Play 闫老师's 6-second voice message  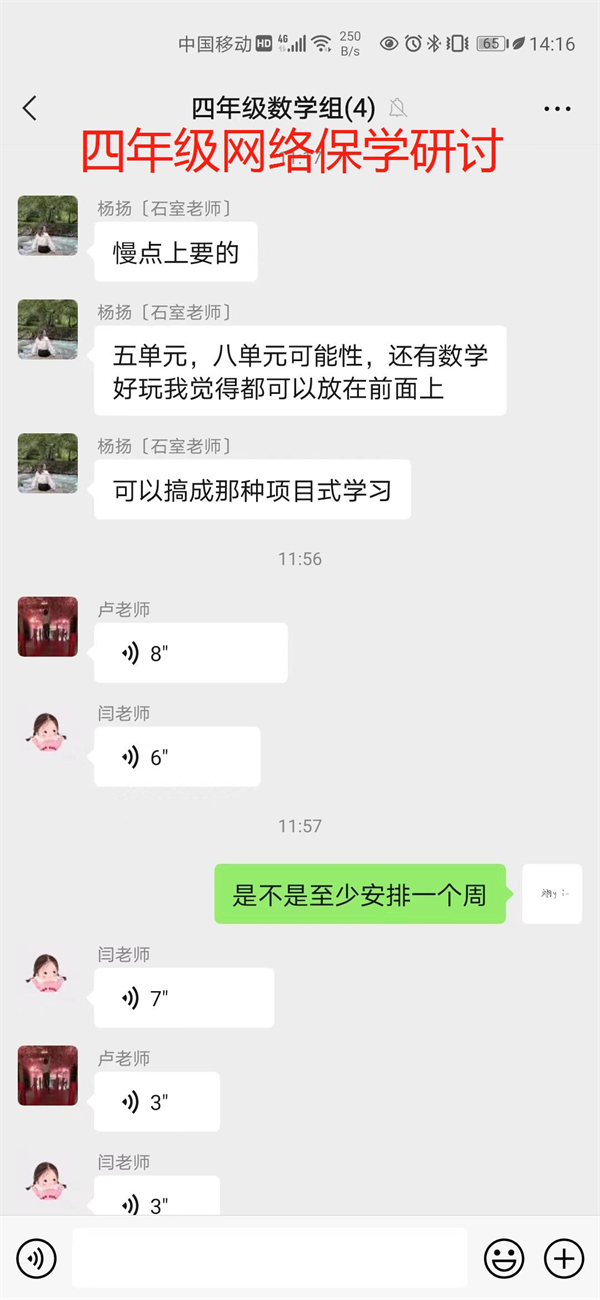tap(177, 757)
